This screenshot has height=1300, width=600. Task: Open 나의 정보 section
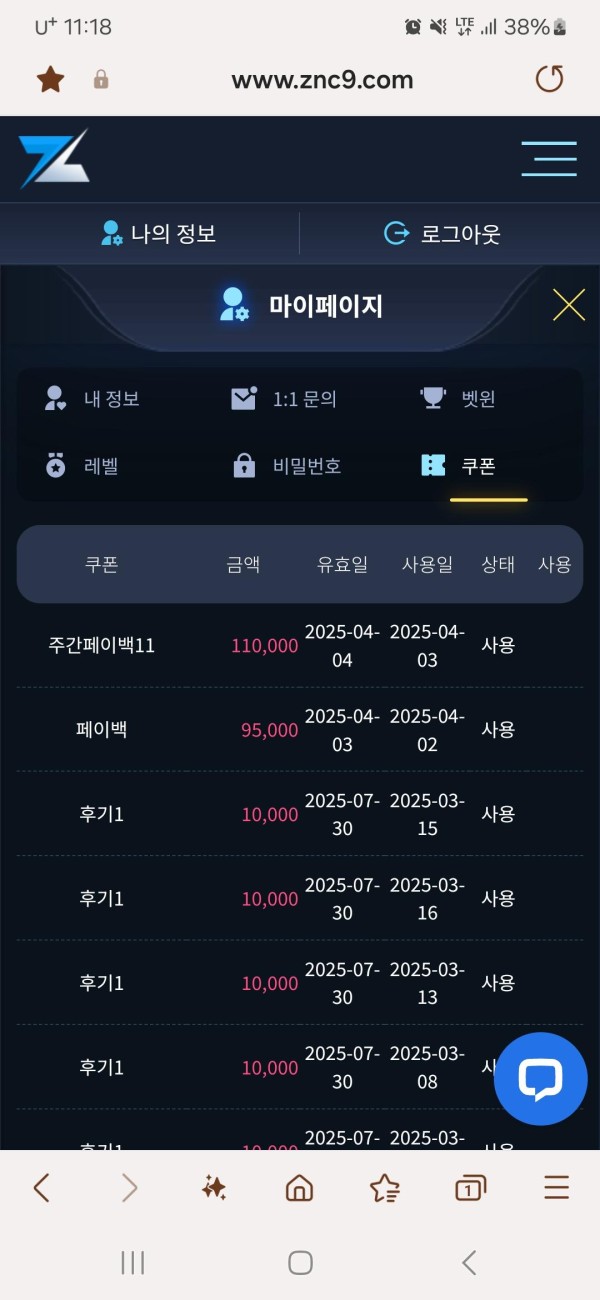point(158,234)
